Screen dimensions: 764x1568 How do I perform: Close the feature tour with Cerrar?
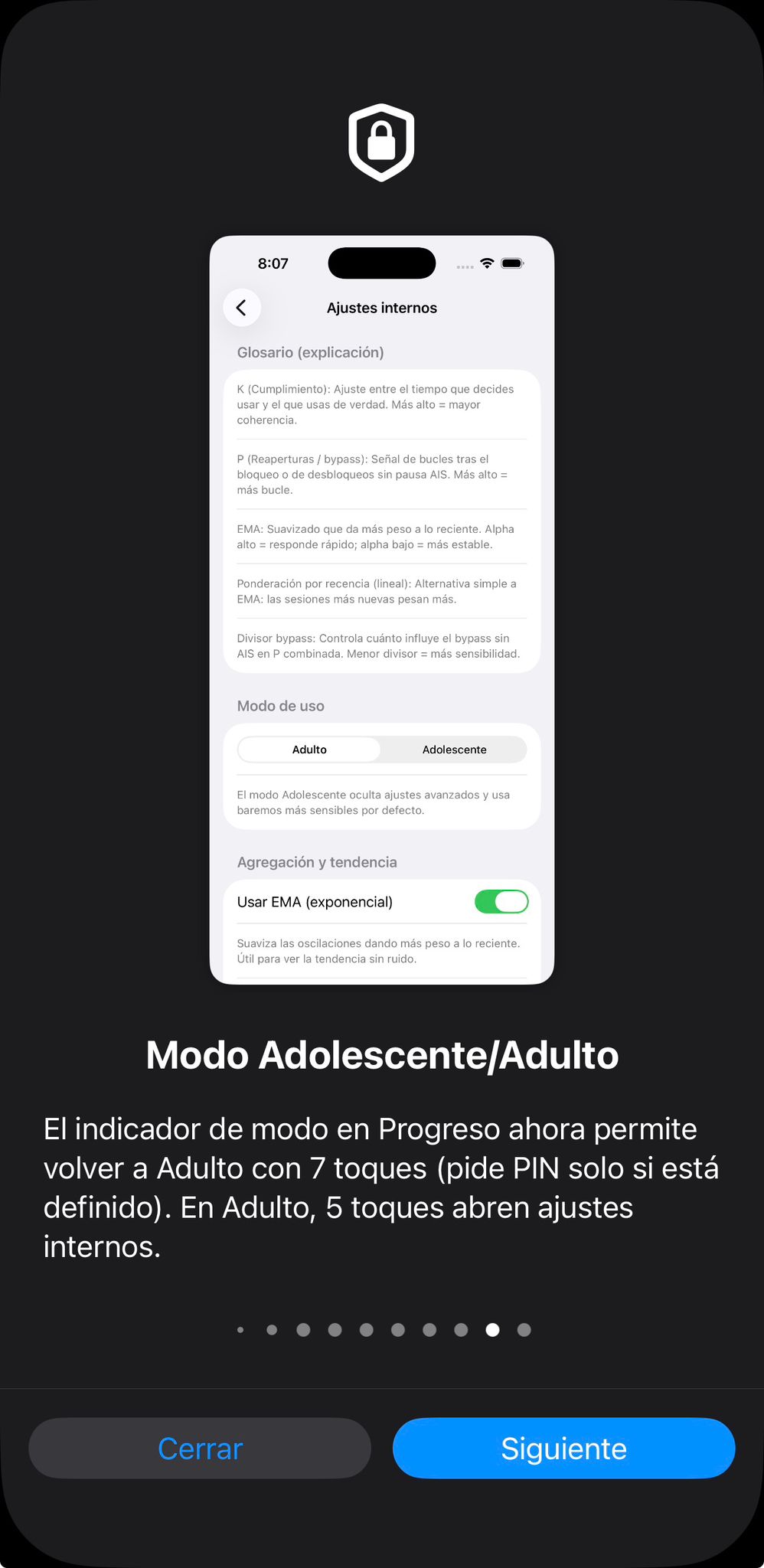pos(200,1448)
